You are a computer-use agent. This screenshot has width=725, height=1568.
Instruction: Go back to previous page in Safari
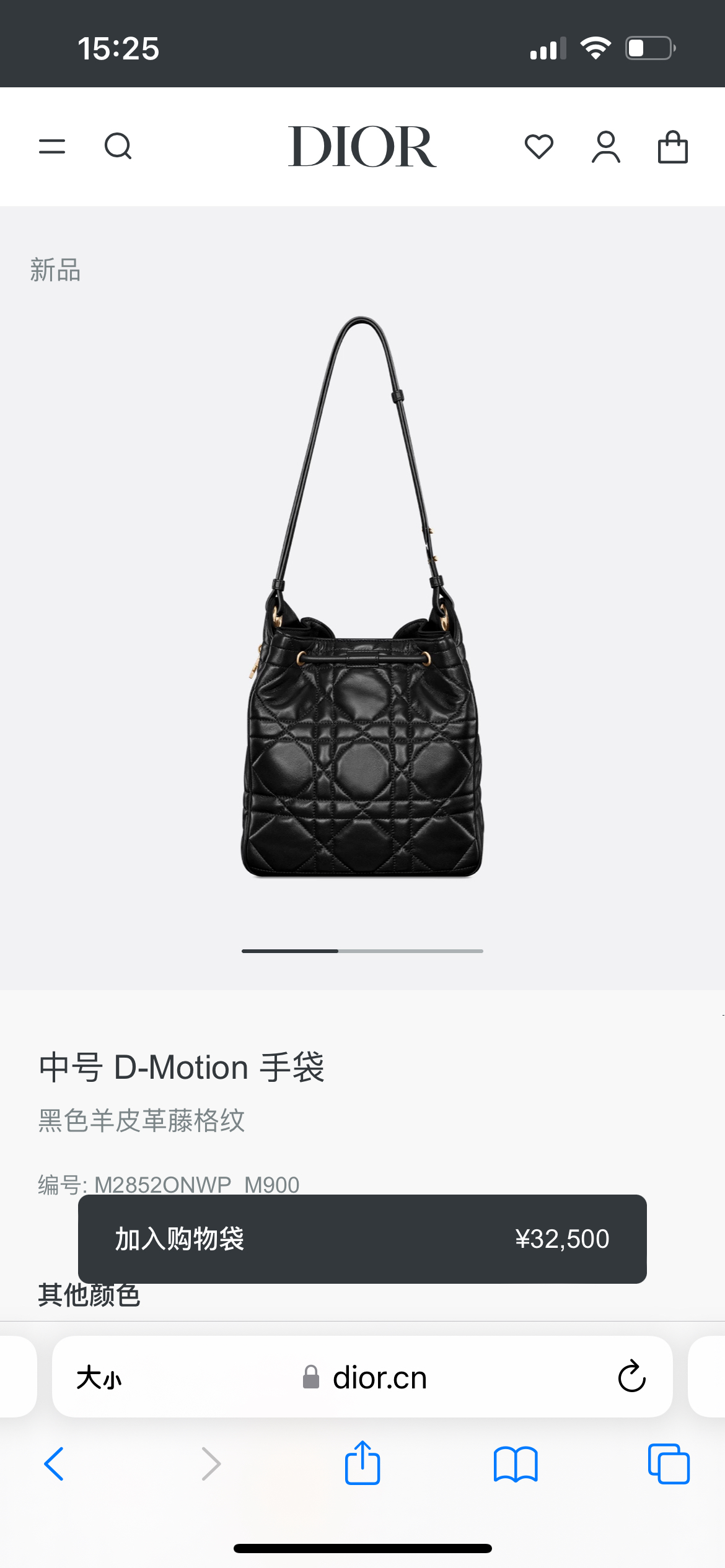click(x=54, y=1464)
